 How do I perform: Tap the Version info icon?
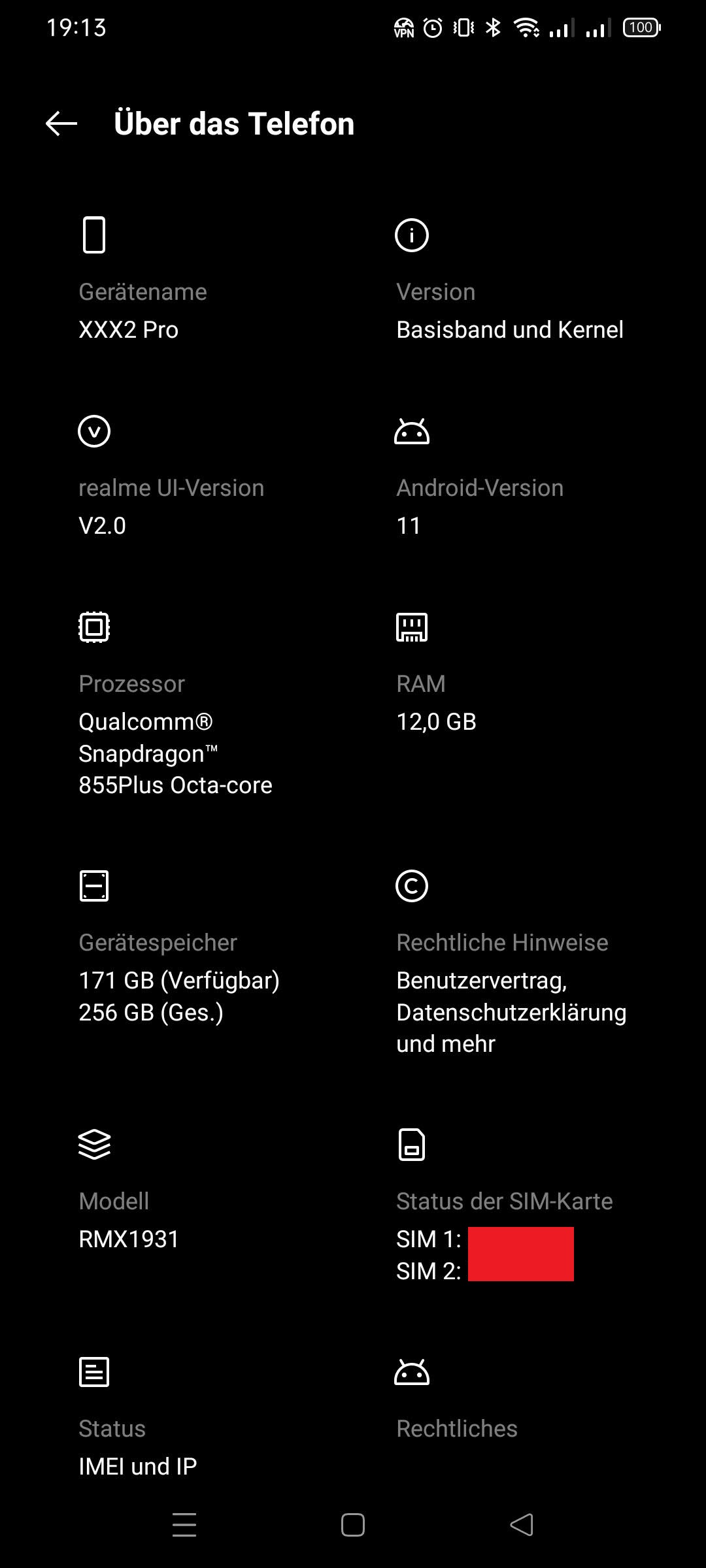pyautogui.click(x=412, y=236)
